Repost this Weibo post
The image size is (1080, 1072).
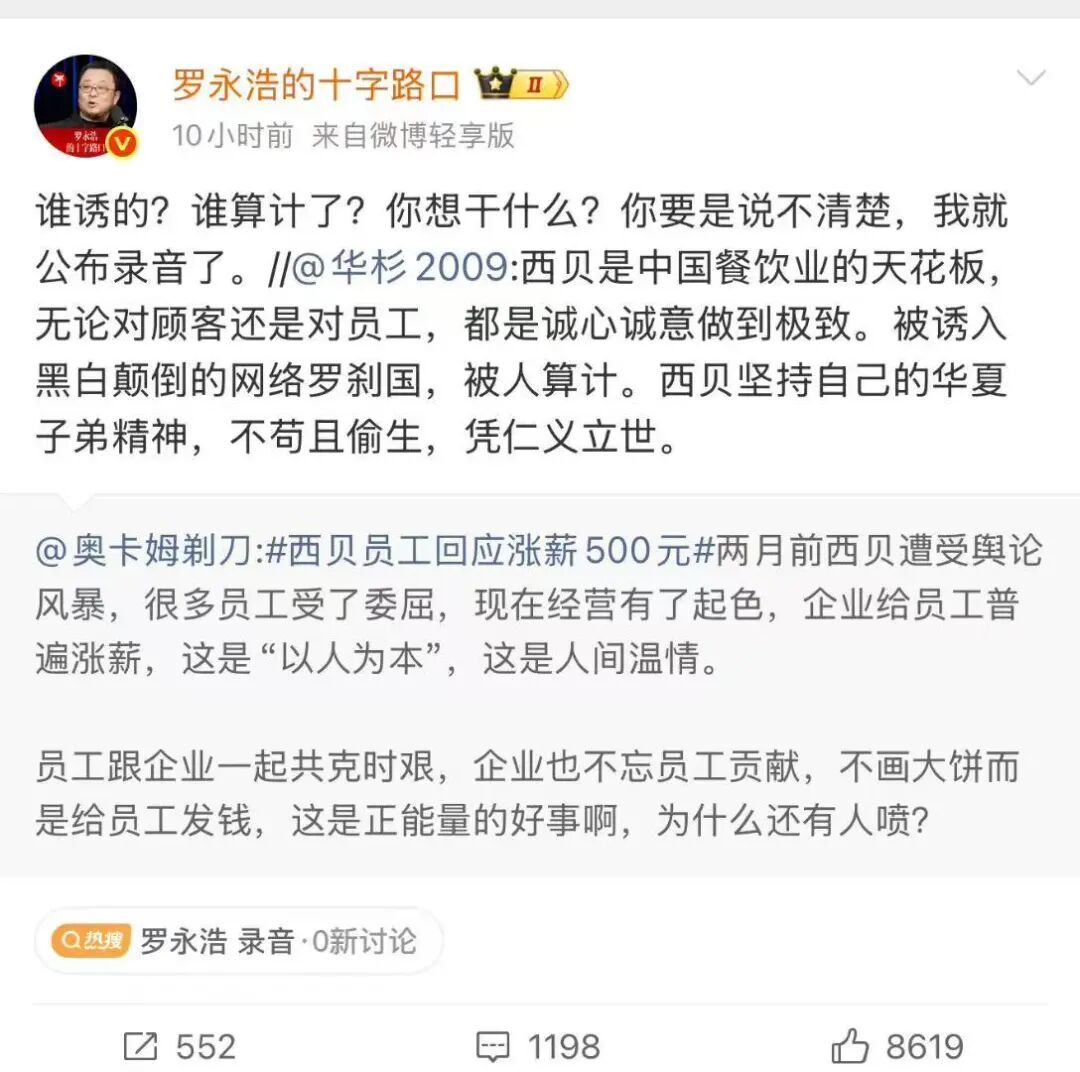(x=180, y=1046)
